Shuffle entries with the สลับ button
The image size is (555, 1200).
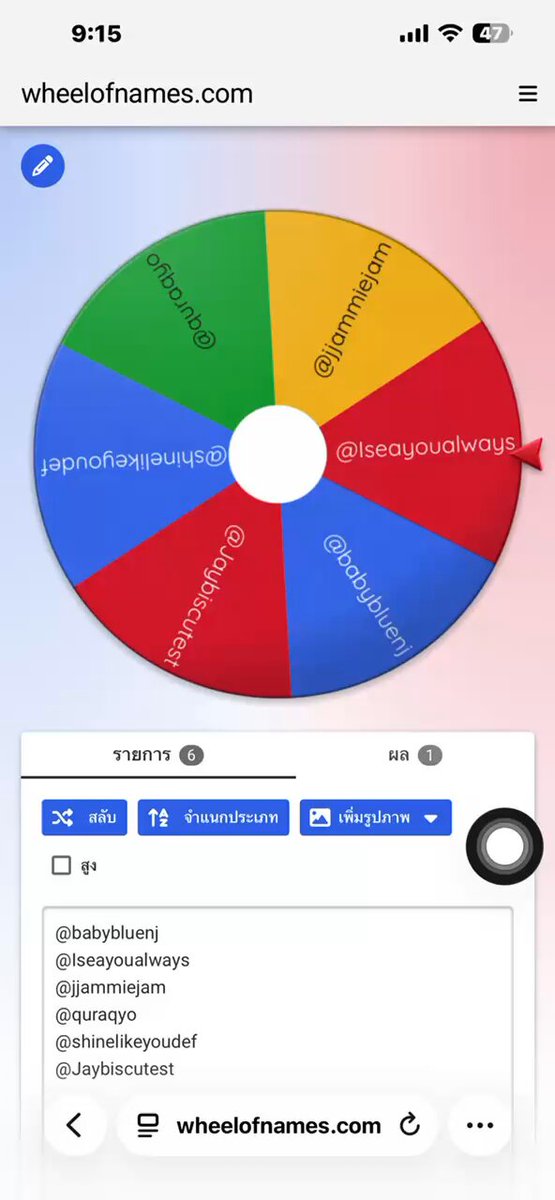coord(85,817)
